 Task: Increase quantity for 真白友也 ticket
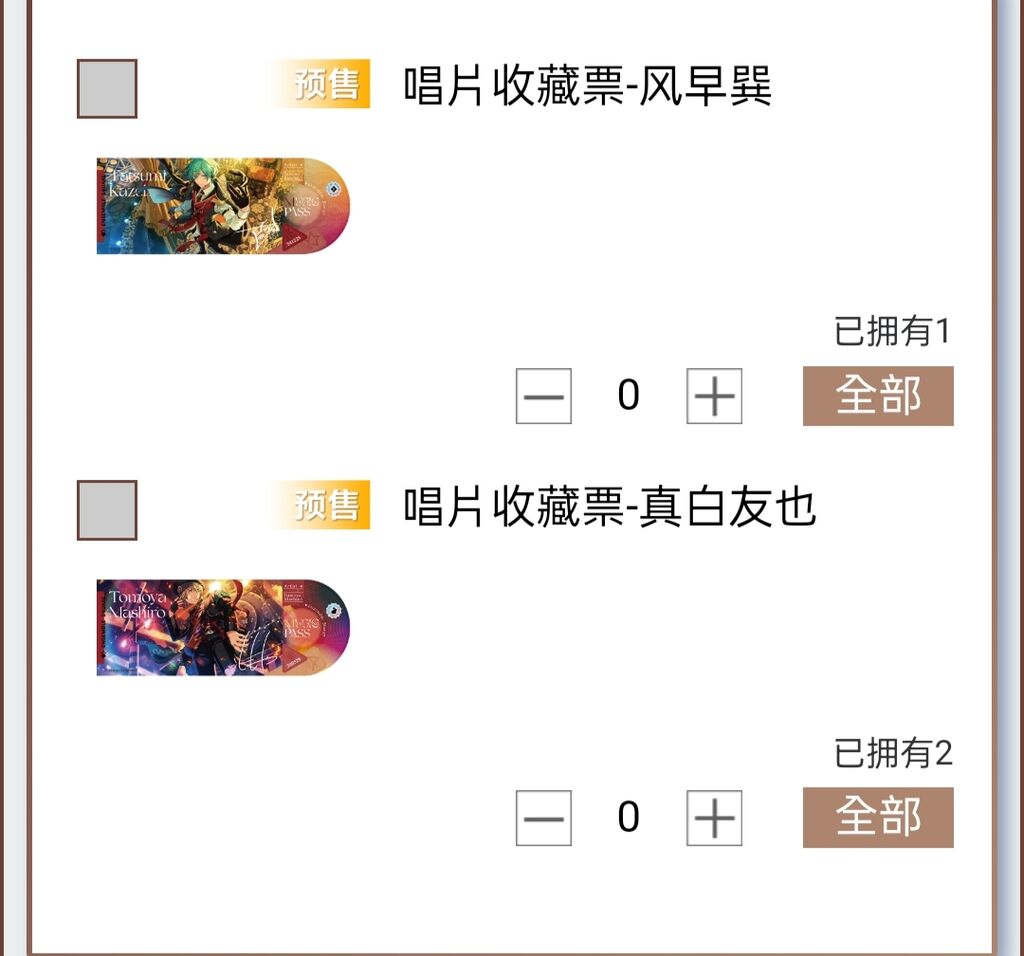(714, 818)
